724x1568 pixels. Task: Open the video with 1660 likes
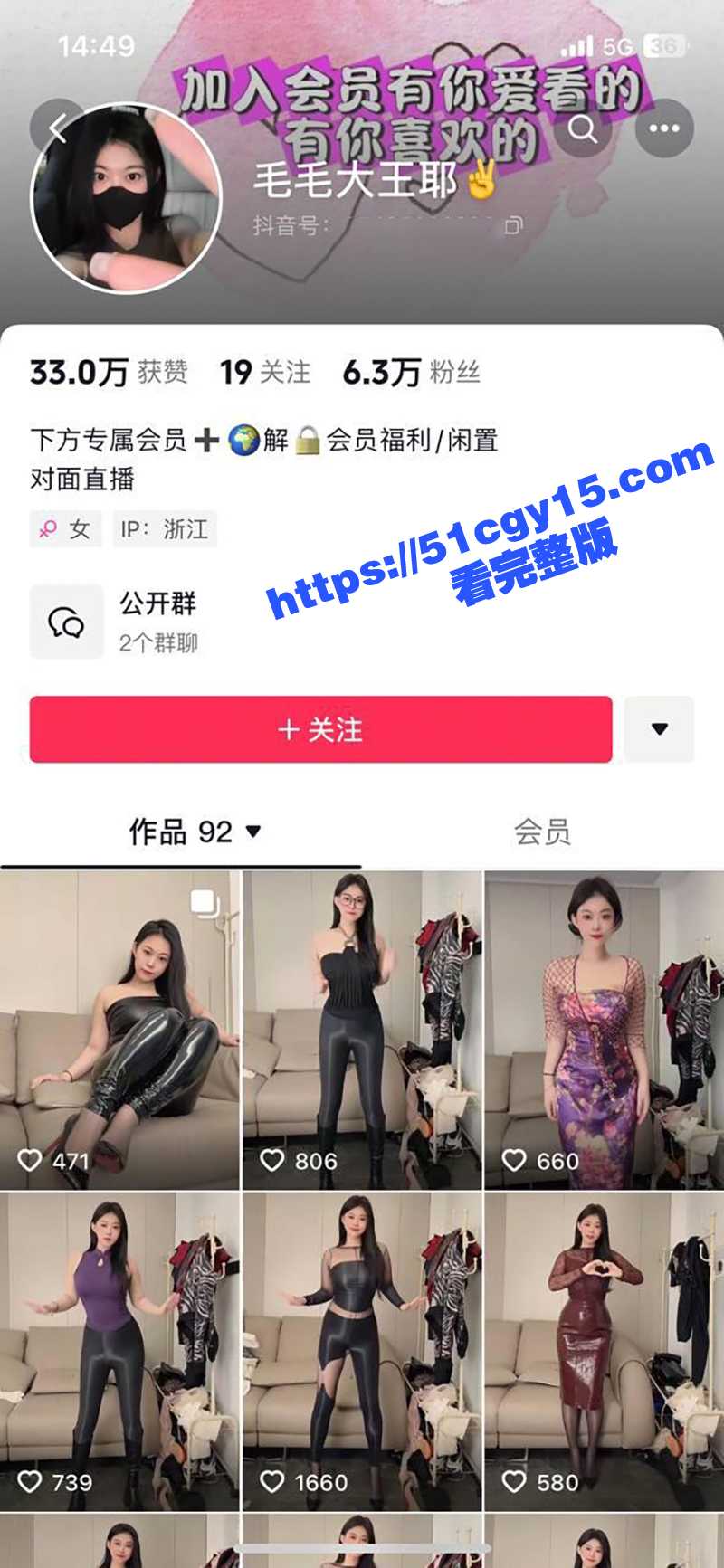[x=362, y=1351]
